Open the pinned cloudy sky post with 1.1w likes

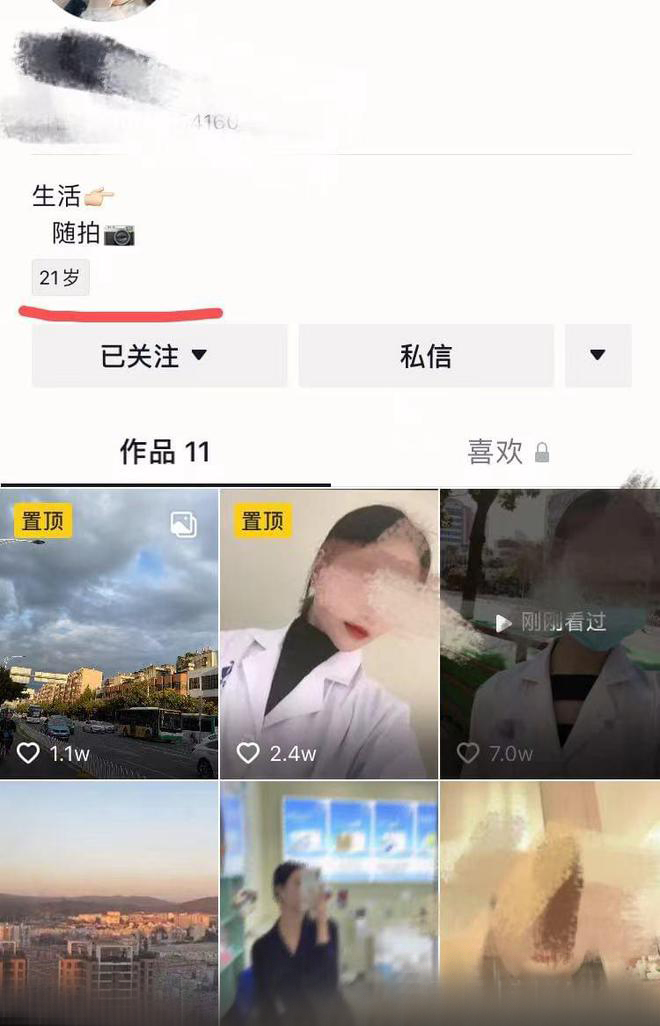coord(109,634)
